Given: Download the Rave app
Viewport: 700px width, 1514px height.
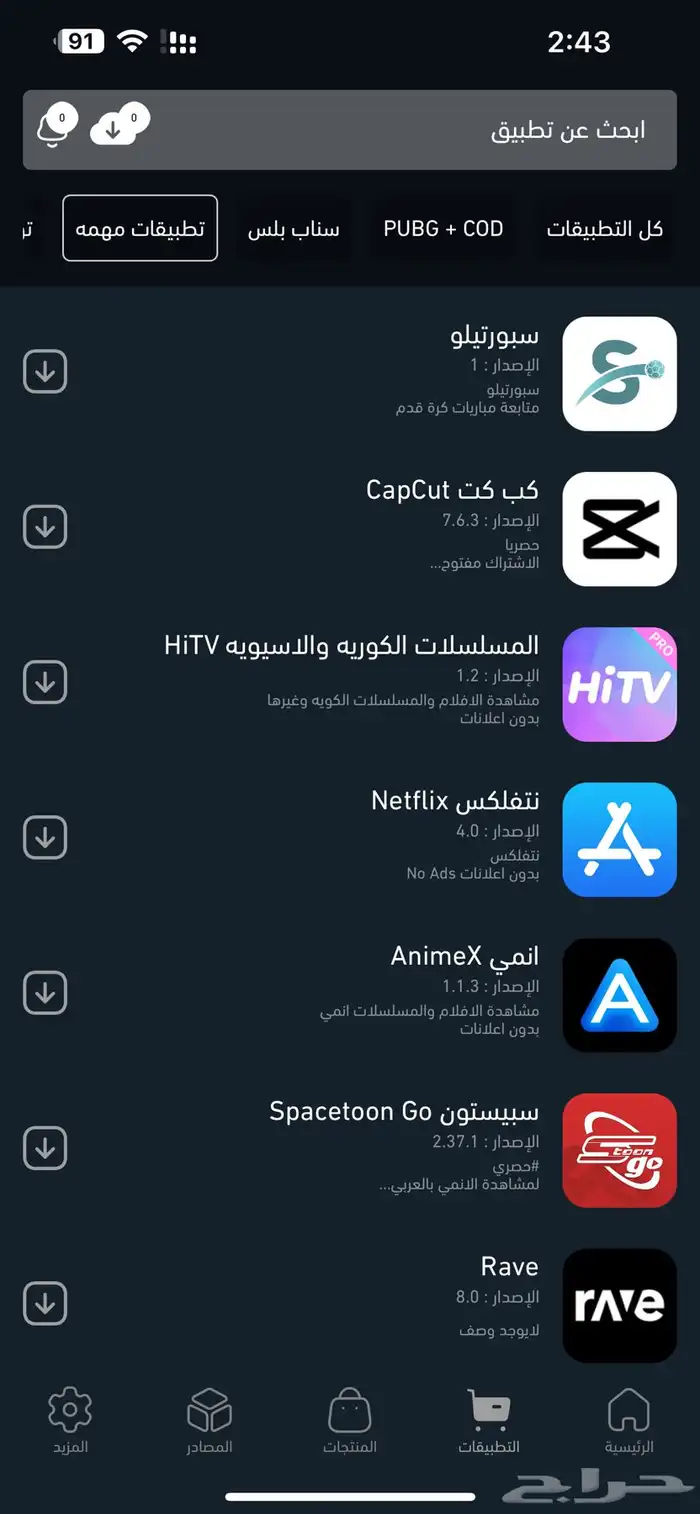Looking at the screenshot, I should (45, 1303).
